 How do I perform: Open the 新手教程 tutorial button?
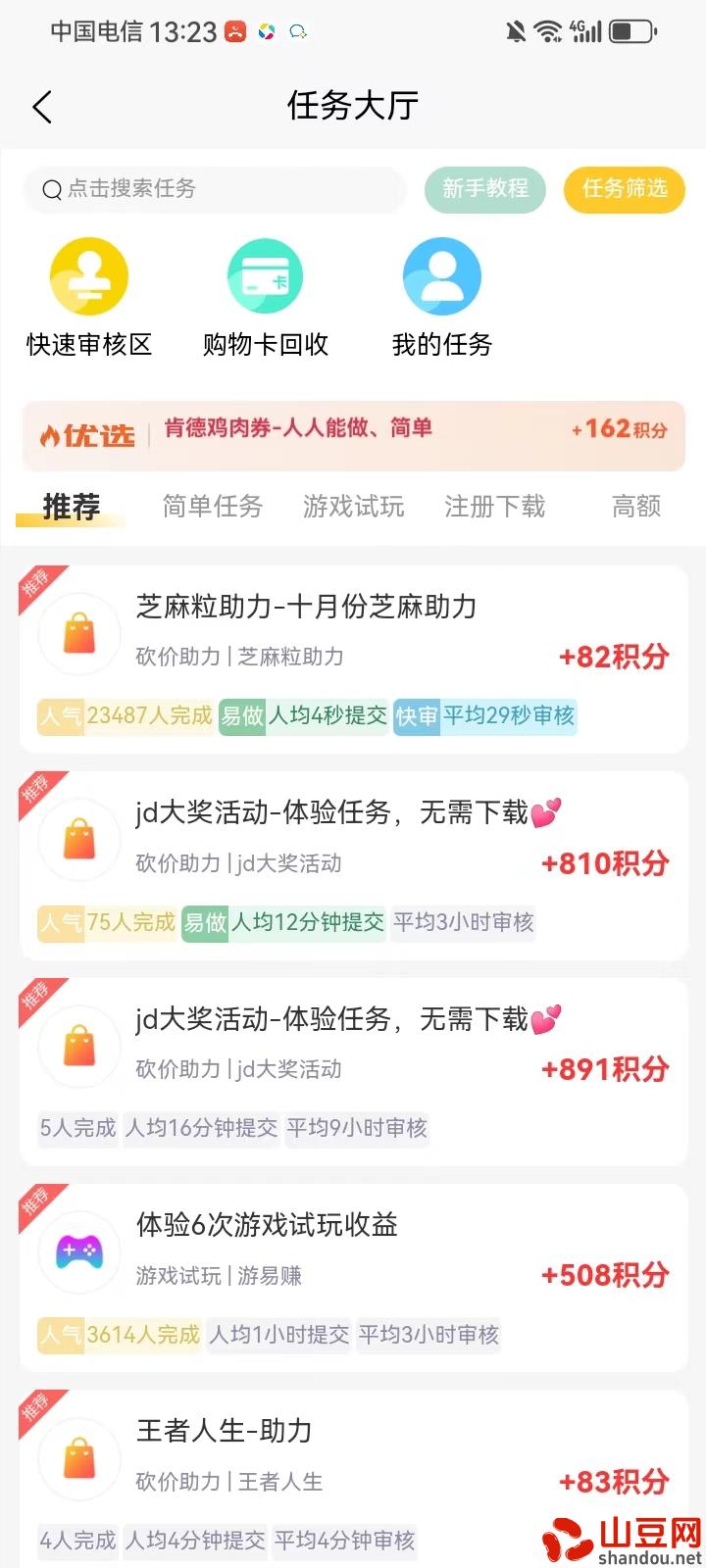[x=484, y=190]
